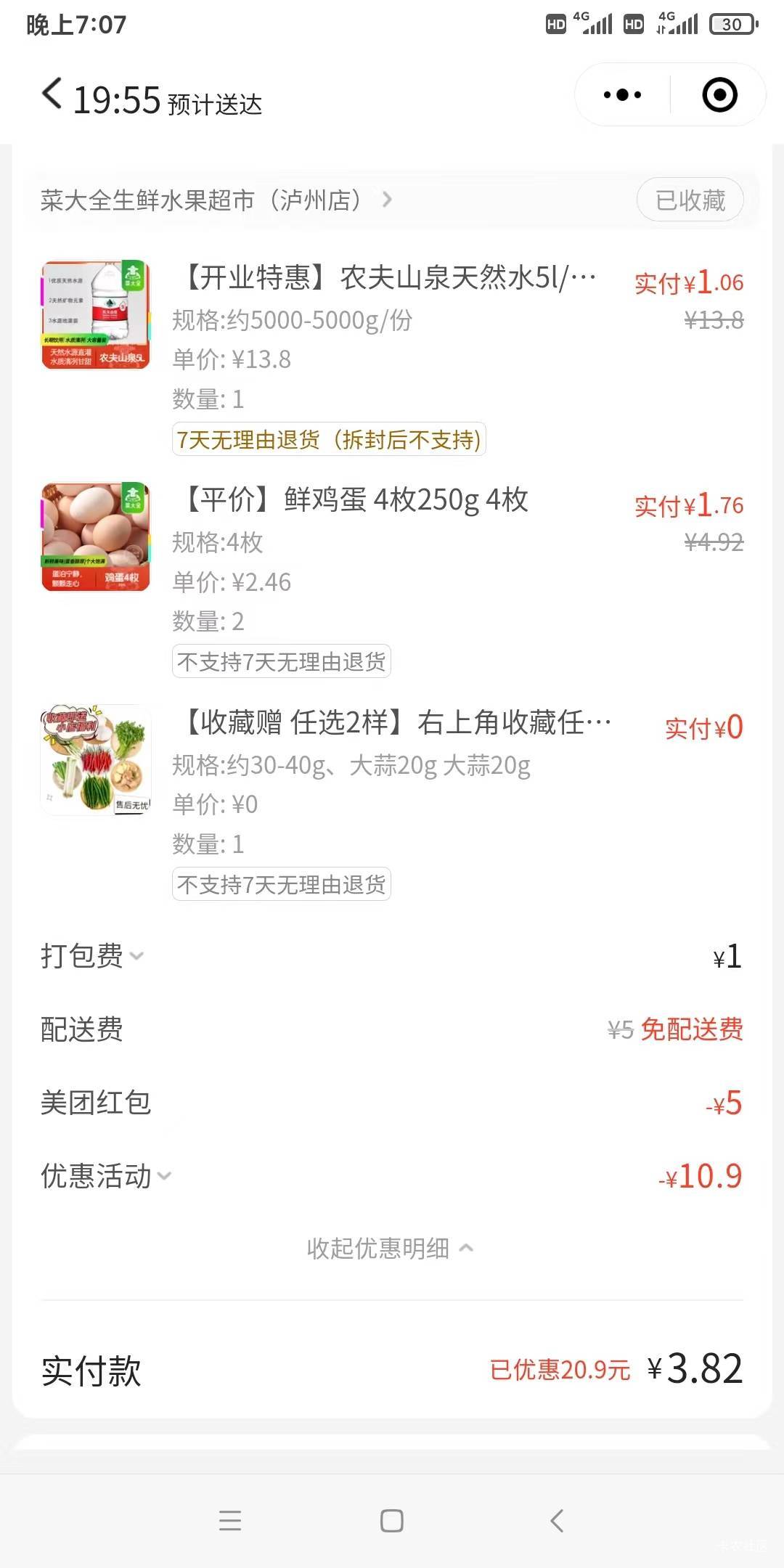The width and height of the screenshot is (784, 1568).
Task: Open recent apps from navigation bar
Action: coord(230,1521)
